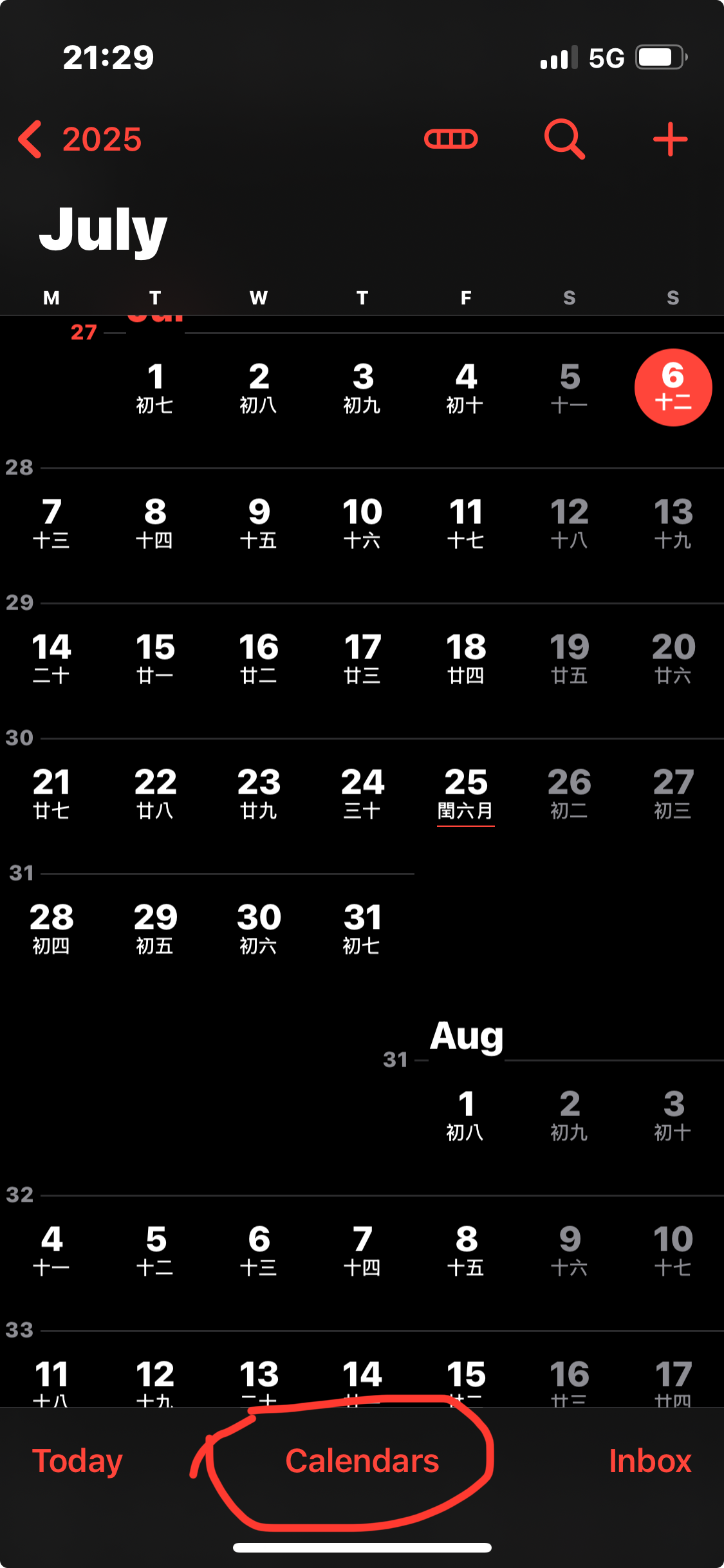Select August 1
This screenshot has height=1568, width=724.
pyautogui.click(x=466, y=1115)
